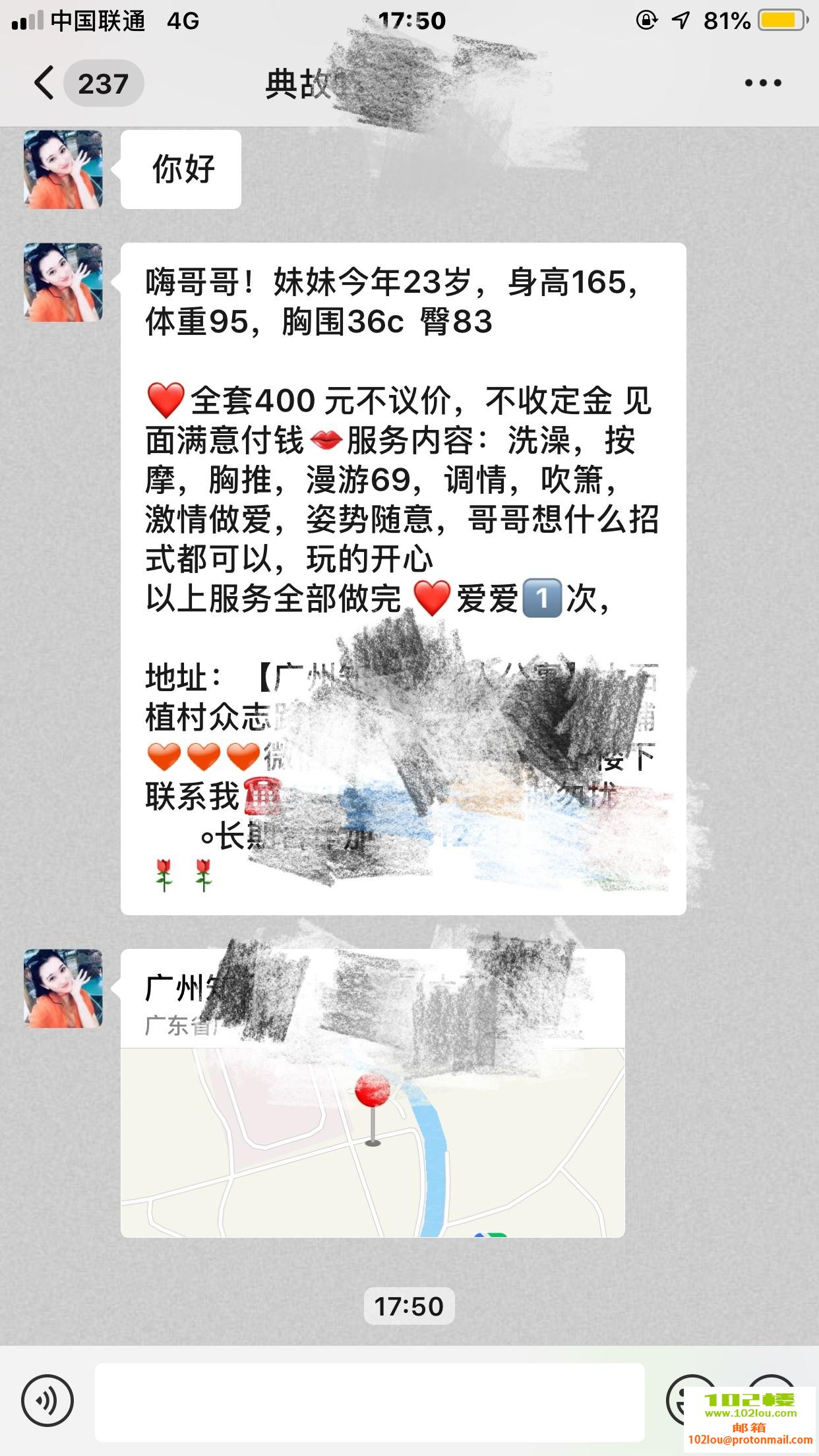Tap the unread count badge 237
The height and width of the screenshot is (1456, 819).
(102, 82)
